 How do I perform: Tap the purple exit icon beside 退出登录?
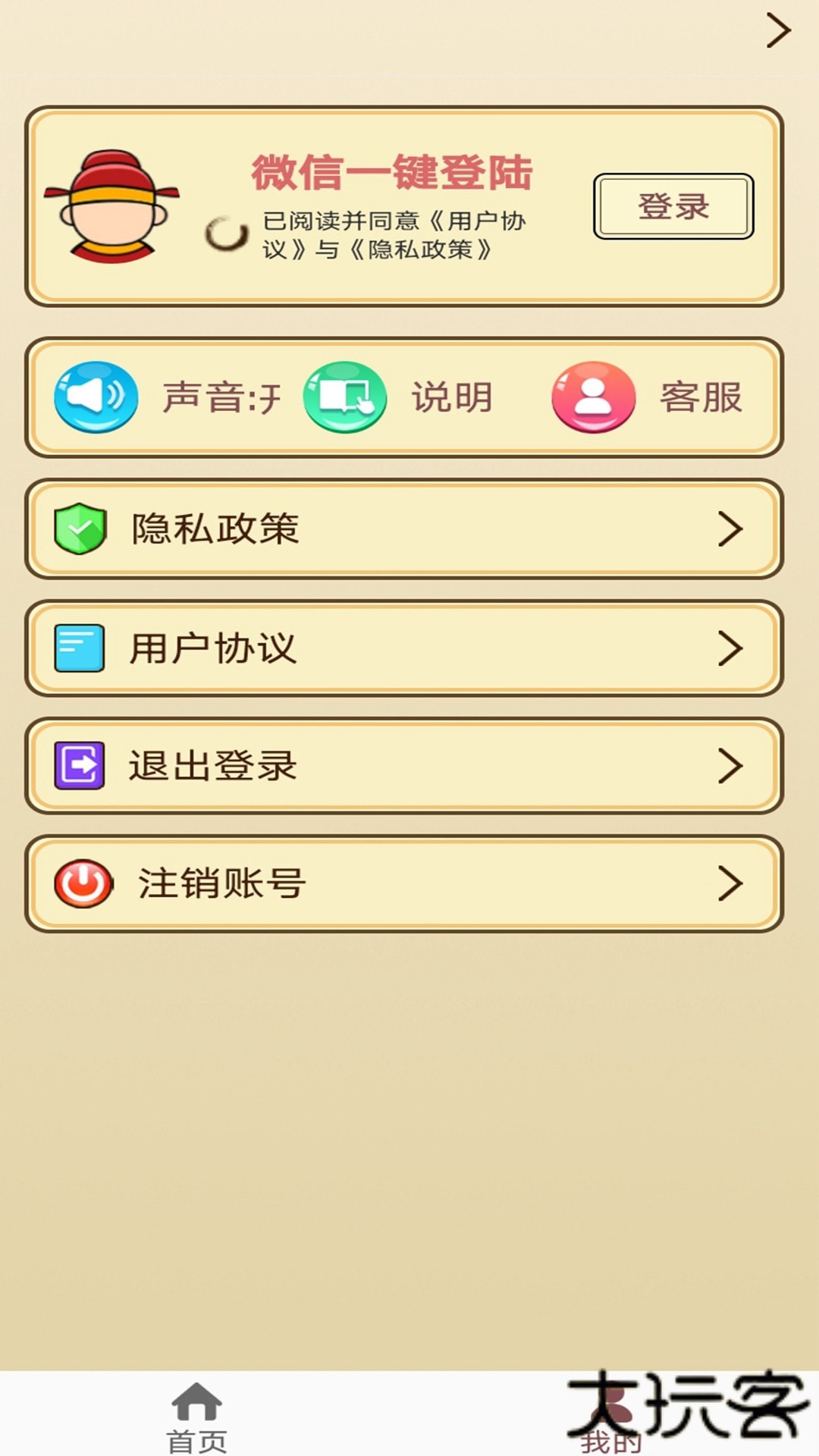pyautogui.click(x=78, y=766)
